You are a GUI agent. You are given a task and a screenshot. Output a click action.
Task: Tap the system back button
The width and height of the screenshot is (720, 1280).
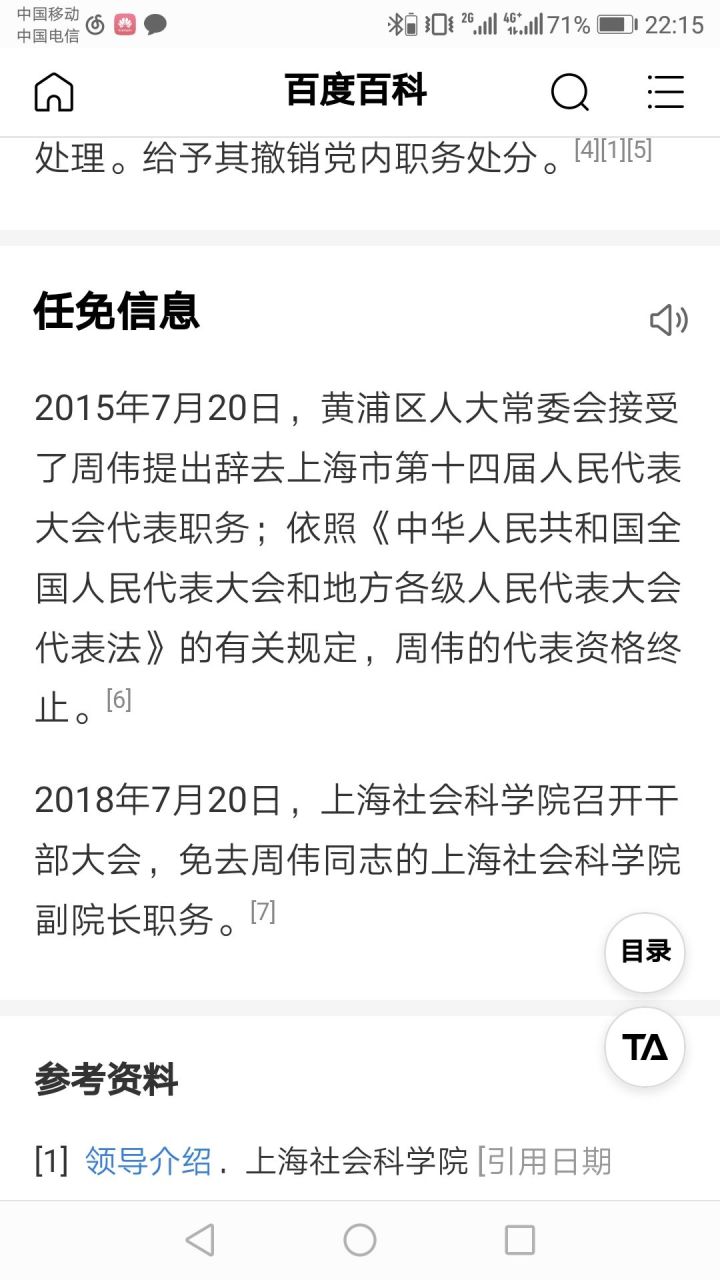[200, 1240]
